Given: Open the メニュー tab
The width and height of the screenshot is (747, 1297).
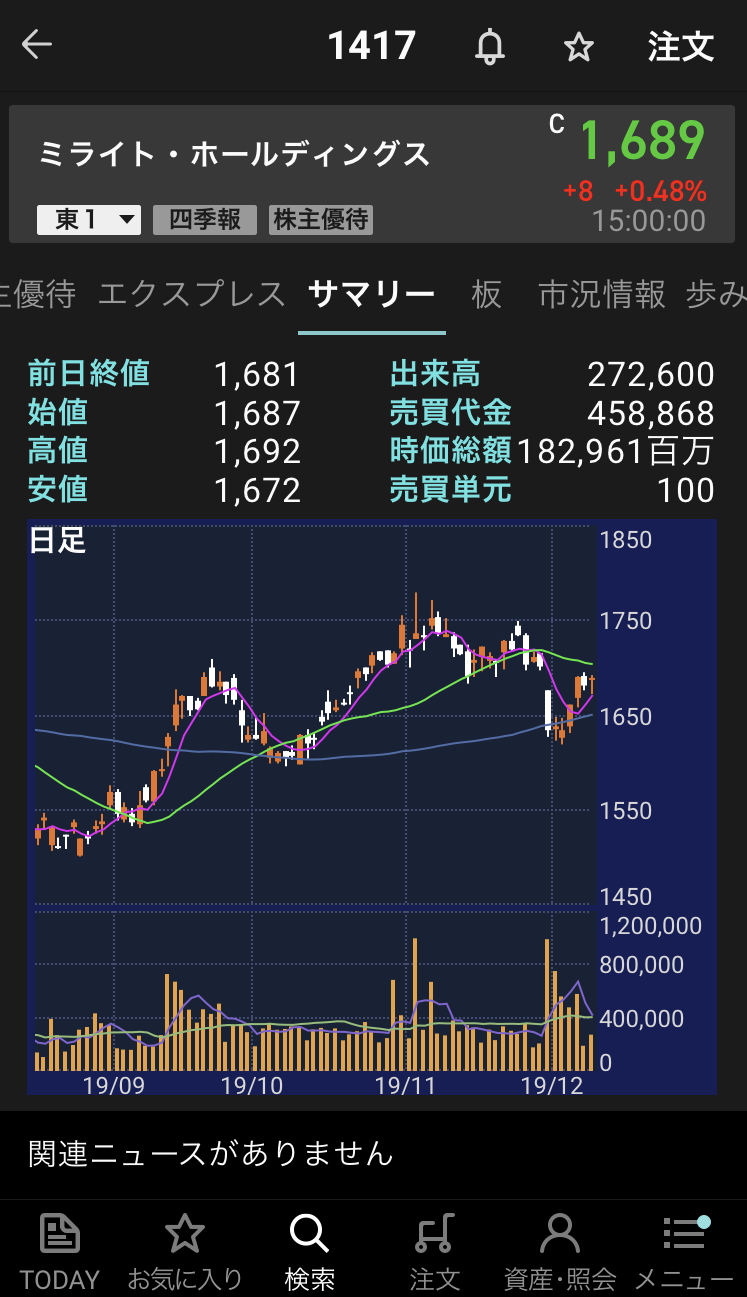Looking at the screenshot, I should click(x=684, y=1250).
